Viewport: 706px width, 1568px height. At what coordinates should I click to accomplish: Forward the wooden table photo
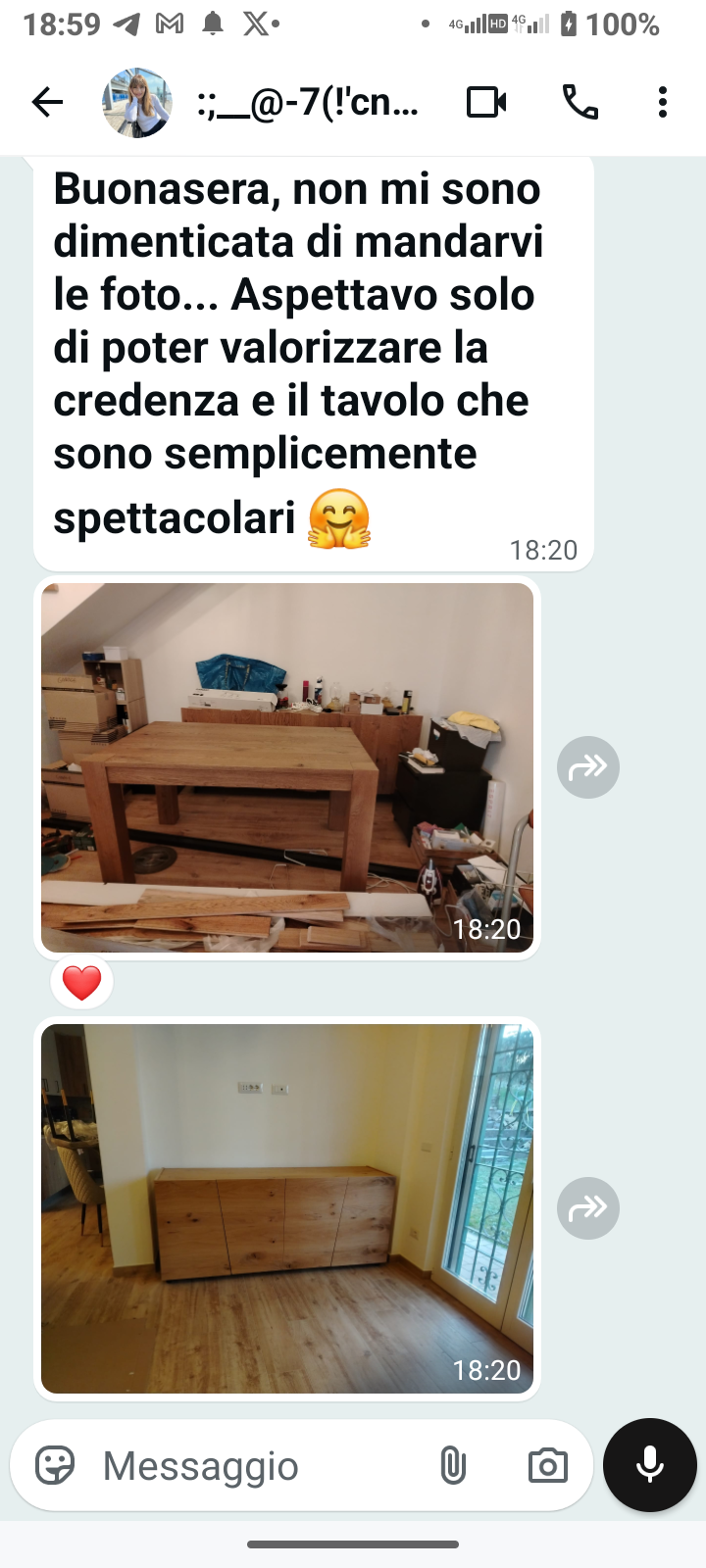tap(588, 766)
